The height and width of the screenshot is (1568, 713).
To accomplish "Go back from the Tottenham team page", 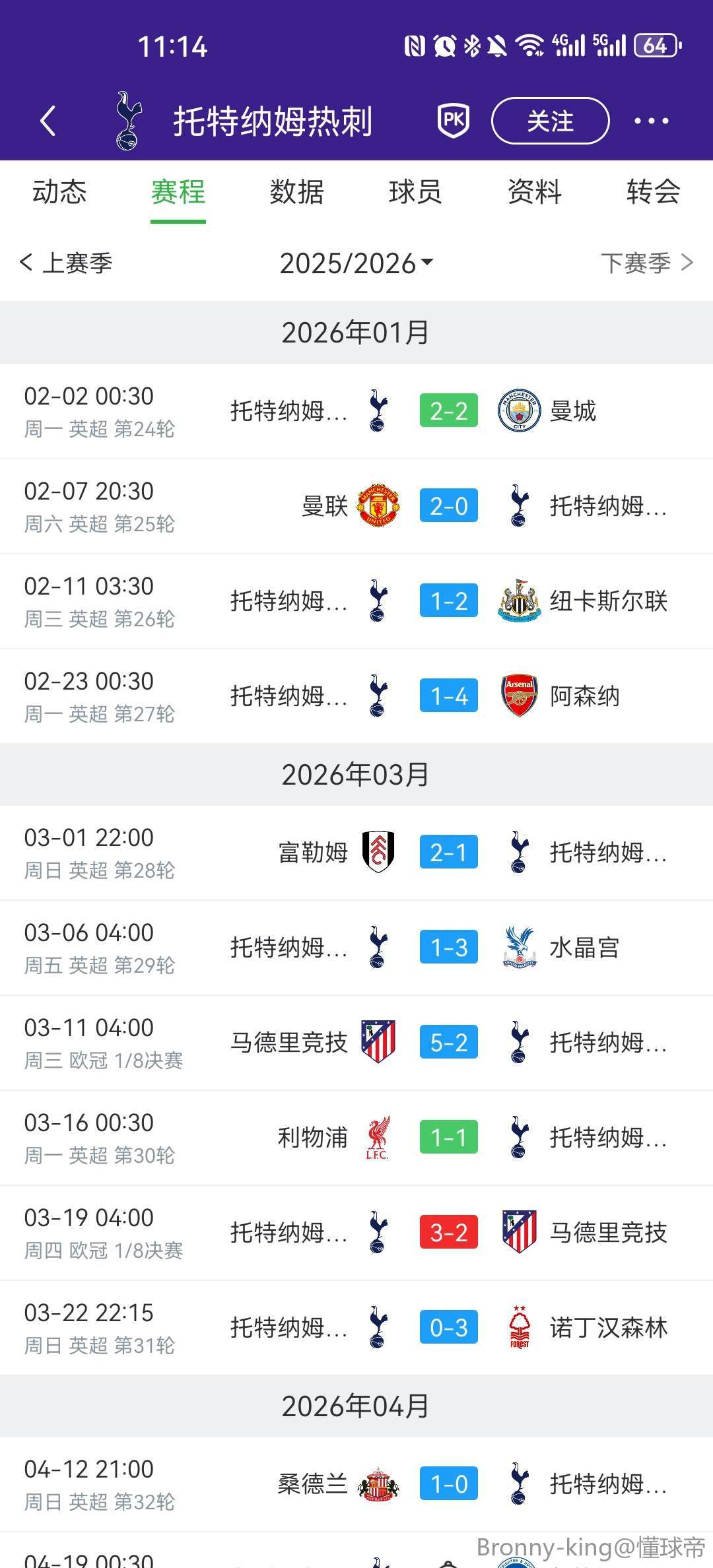I will click(x=48, y=121).
